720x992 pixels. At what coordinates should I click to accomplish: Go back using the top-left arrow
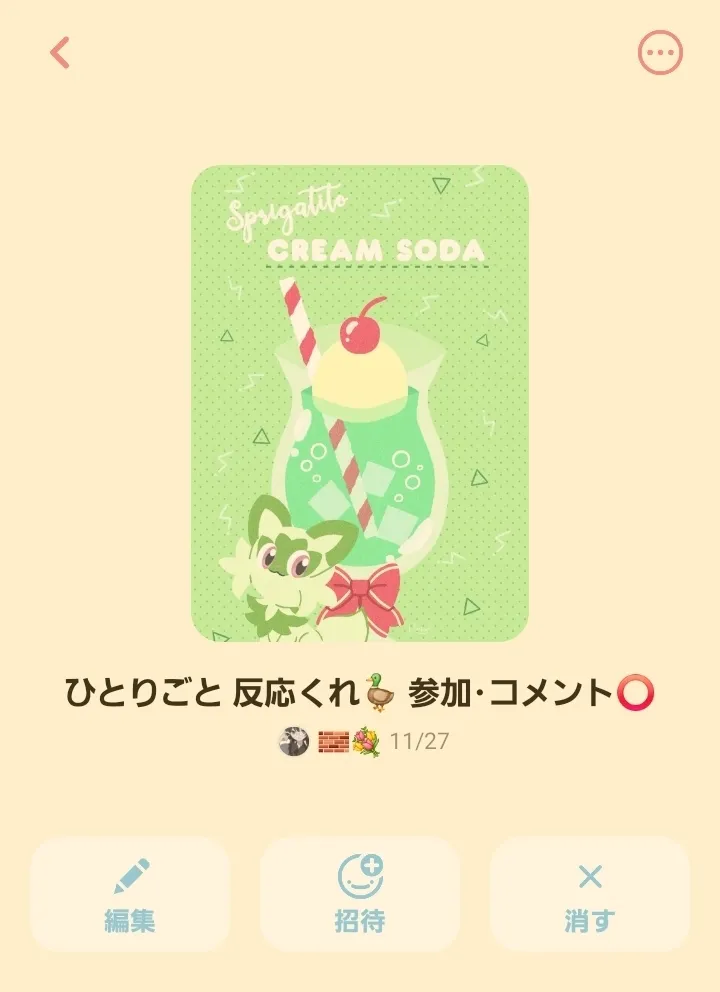click(60, 53)
